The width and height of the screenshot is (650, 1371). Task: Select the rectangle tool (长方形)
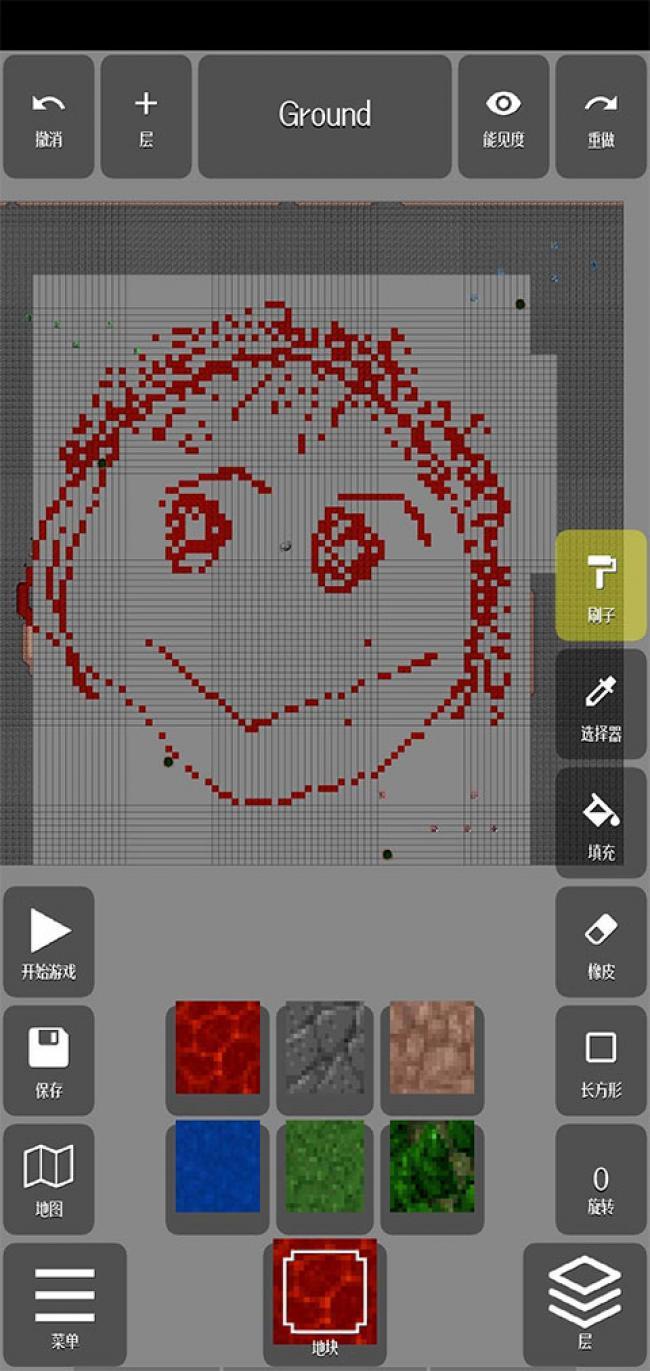(x=601, y=1060)
